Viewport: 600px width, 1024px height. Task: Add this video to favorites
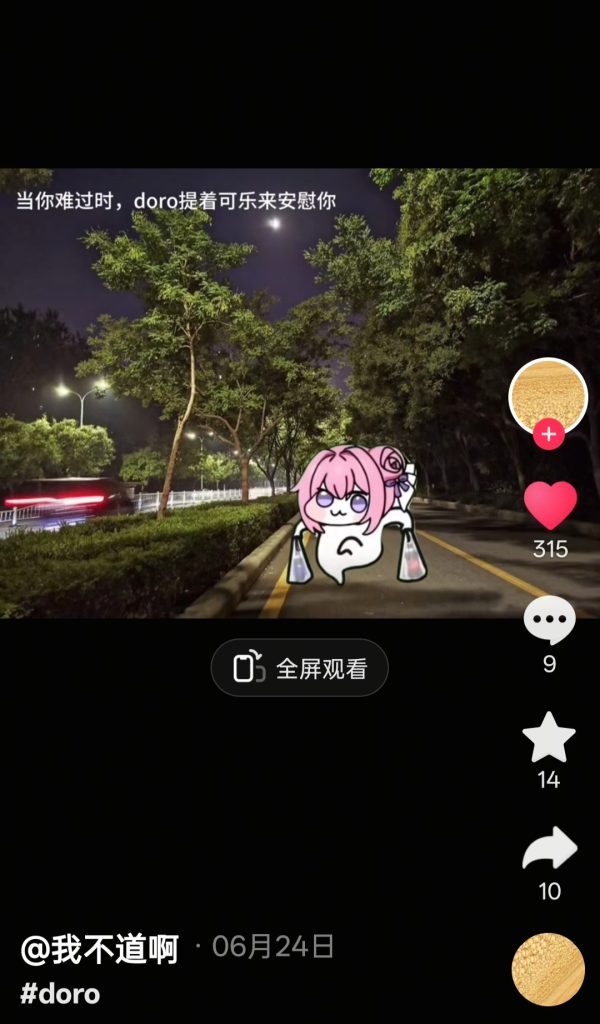pos(549,739)
